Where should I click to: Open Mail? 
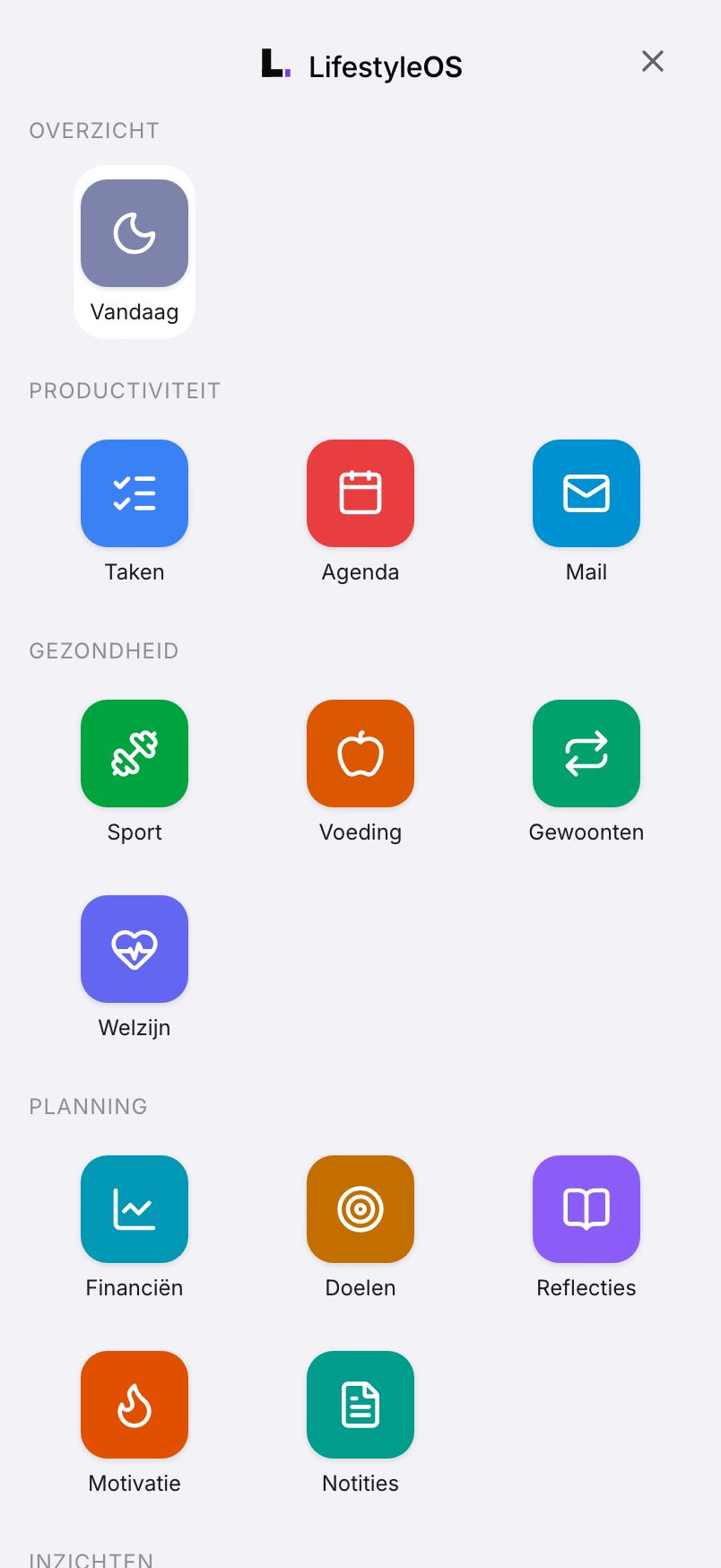point(586,512)
